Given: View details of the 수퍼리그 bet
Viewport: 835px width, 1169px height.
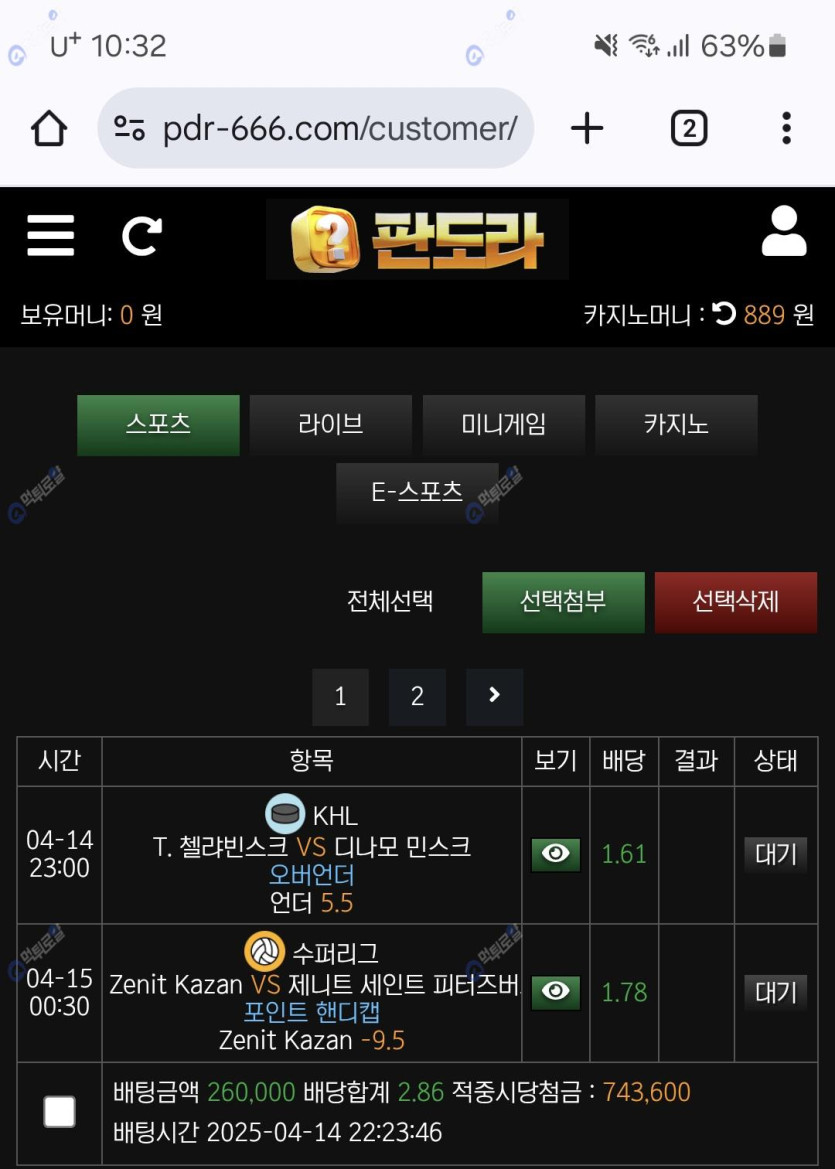Looking at the screenshot, I should pos(555,992).
